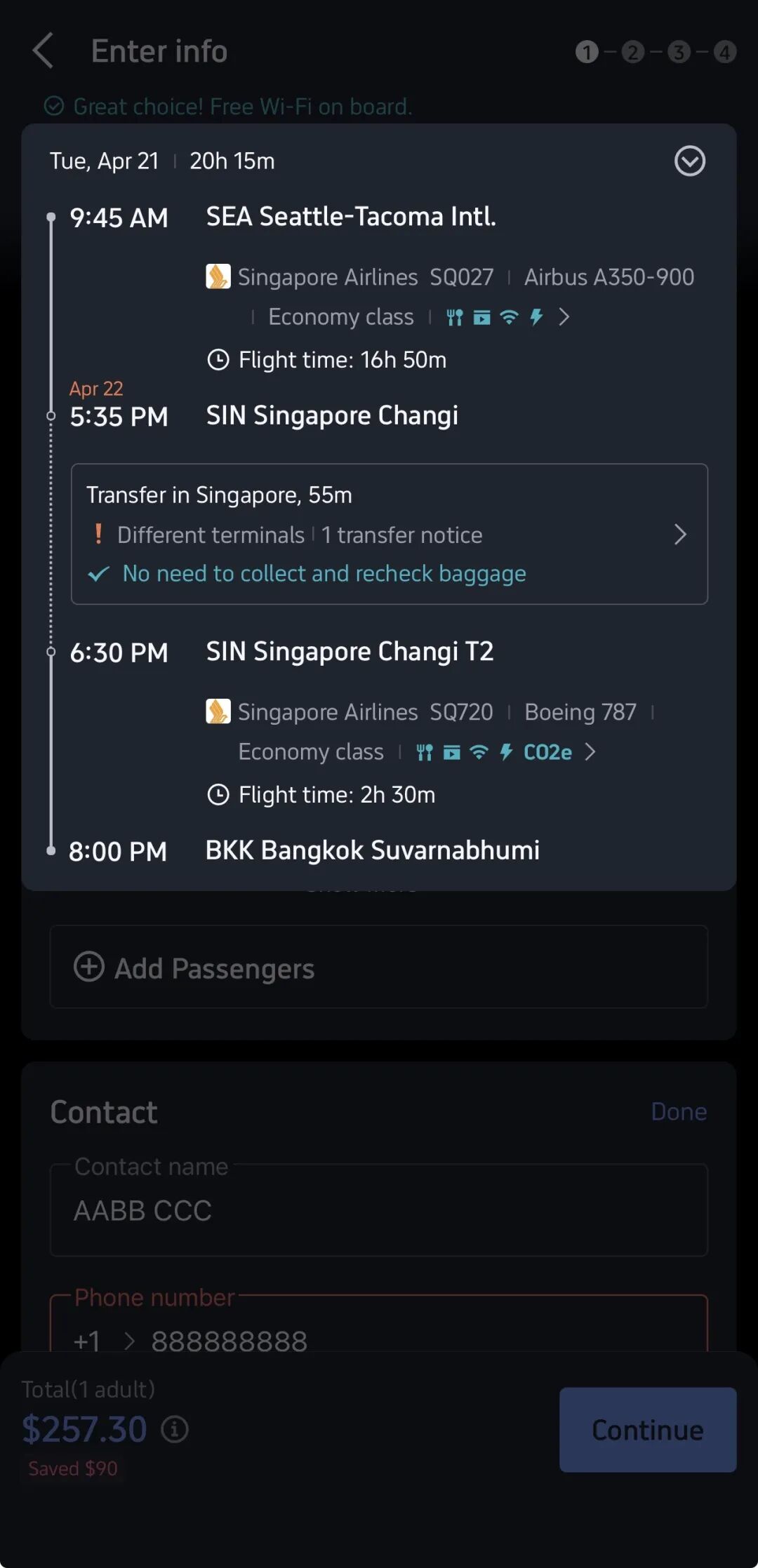
Task: View SQ720 amenities and CO2e details
Action: 590,752
